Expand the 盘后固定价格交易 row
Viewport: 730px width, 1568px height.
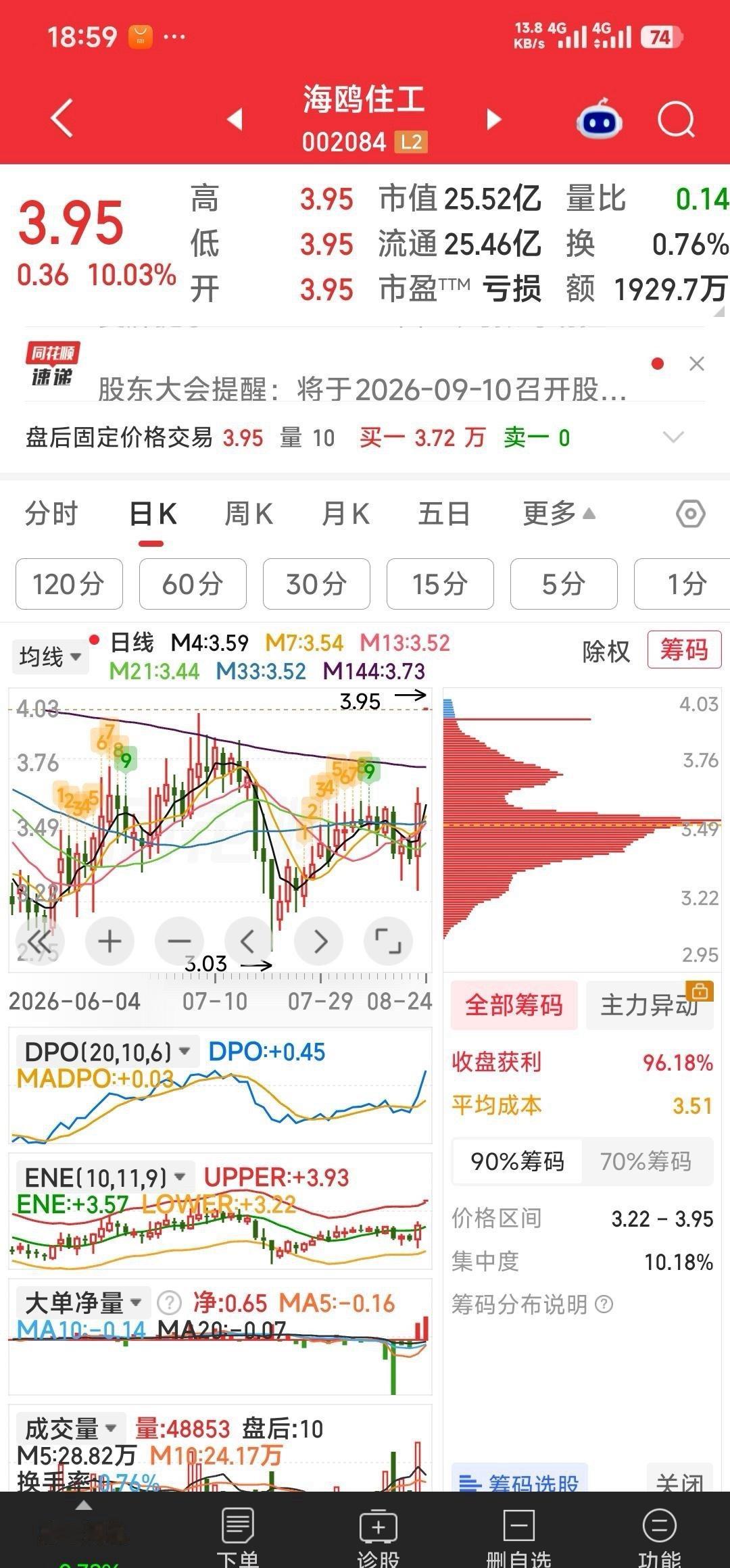pyautogui.click(x=673, y=437)
